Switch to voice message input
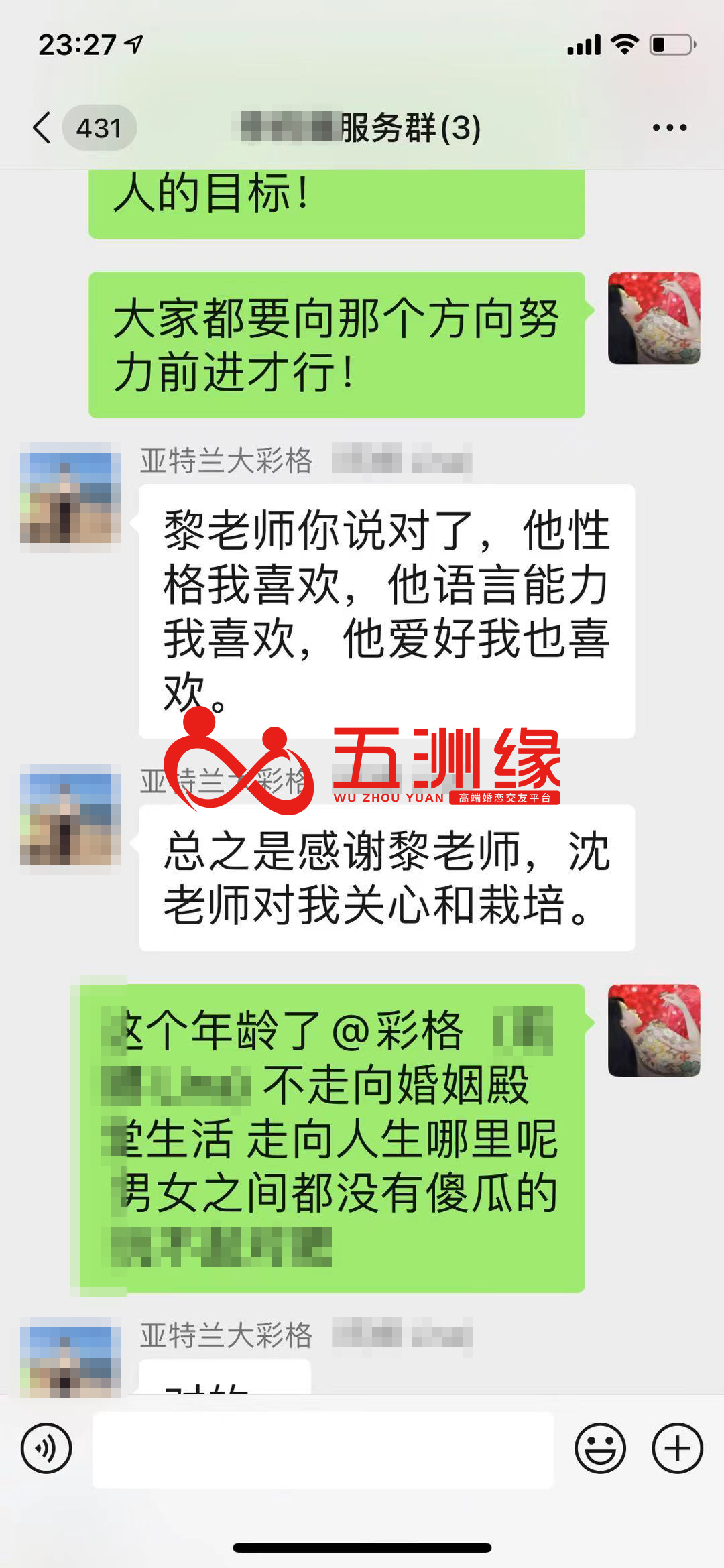The width and height of the screenshot is (724, 1568). click(x=46, y=1448)
